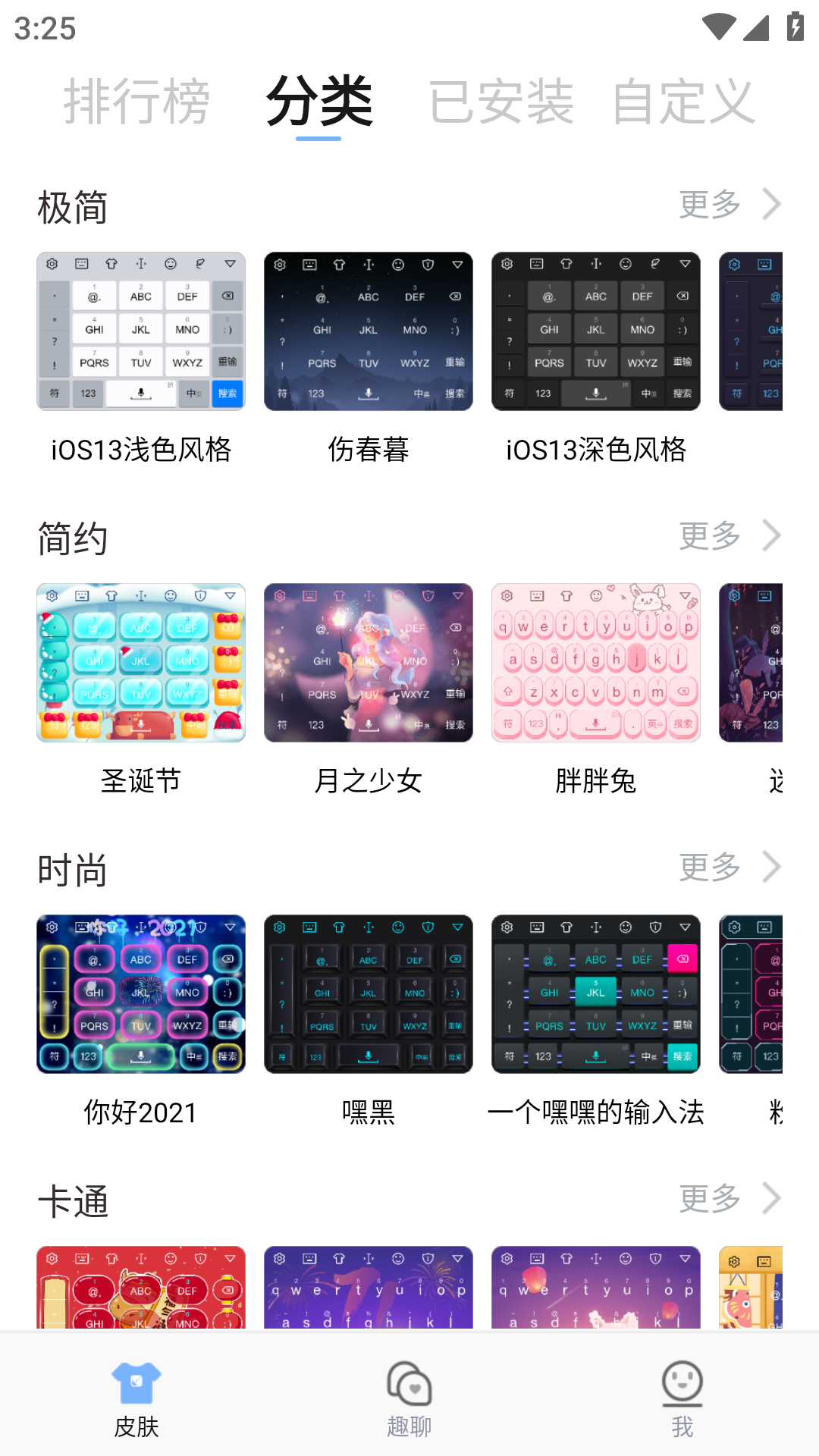Show more 时尚 skins
The width and height of the screenshot is (819, 1456).
(729, 868)
